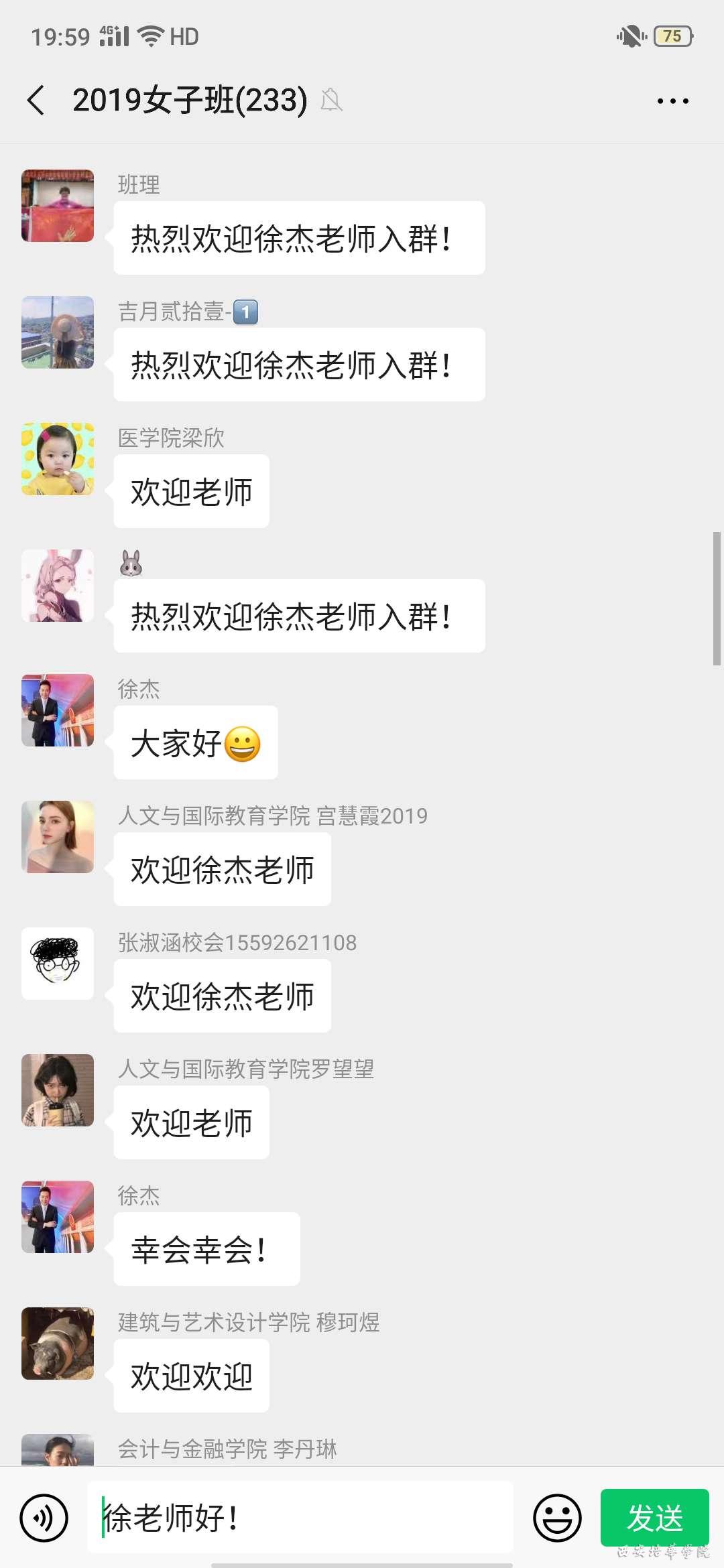Screen dimensions: 724x1568
Task: Open the emoji picker
Action: tap(556, 1518)
